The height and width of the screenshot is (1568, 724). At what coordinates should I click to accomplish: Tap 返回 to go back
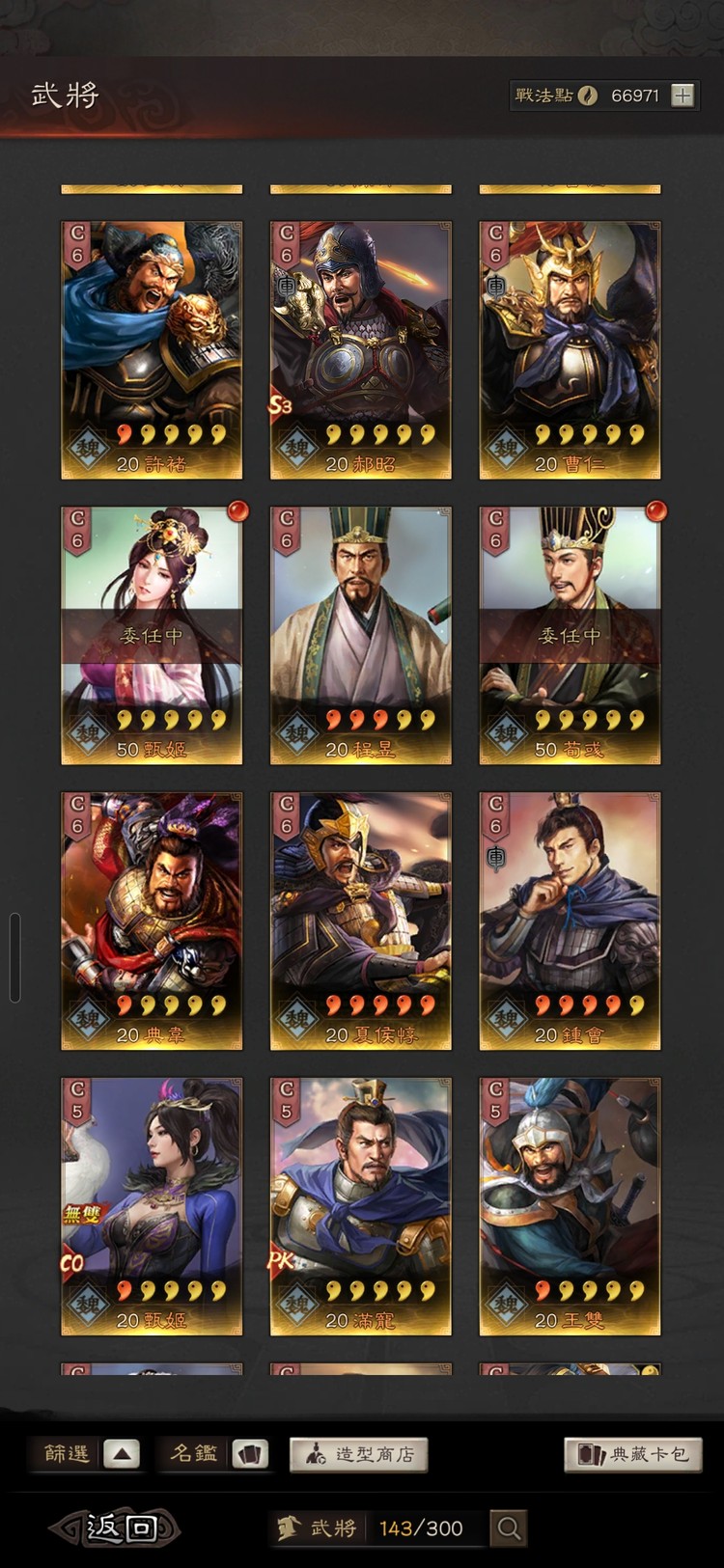click(116, 1527)
